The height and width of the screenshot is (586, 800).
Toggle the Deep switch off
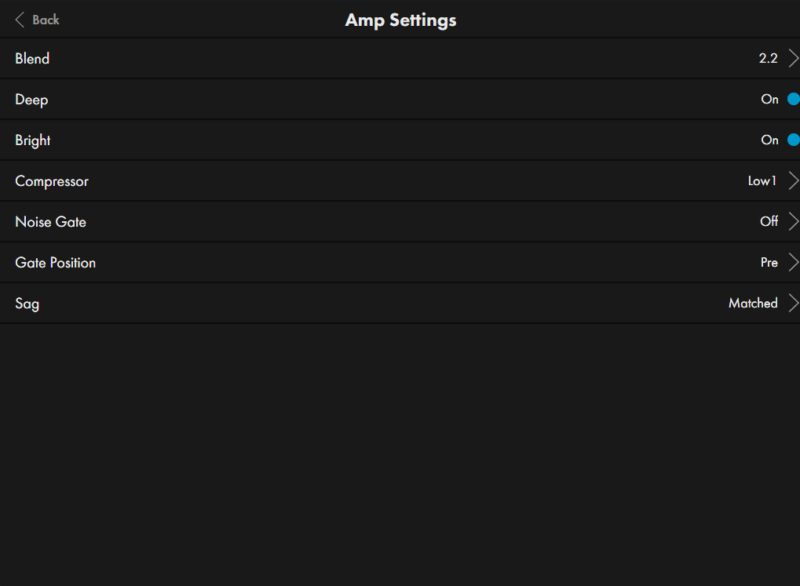[x=792, y=99]
